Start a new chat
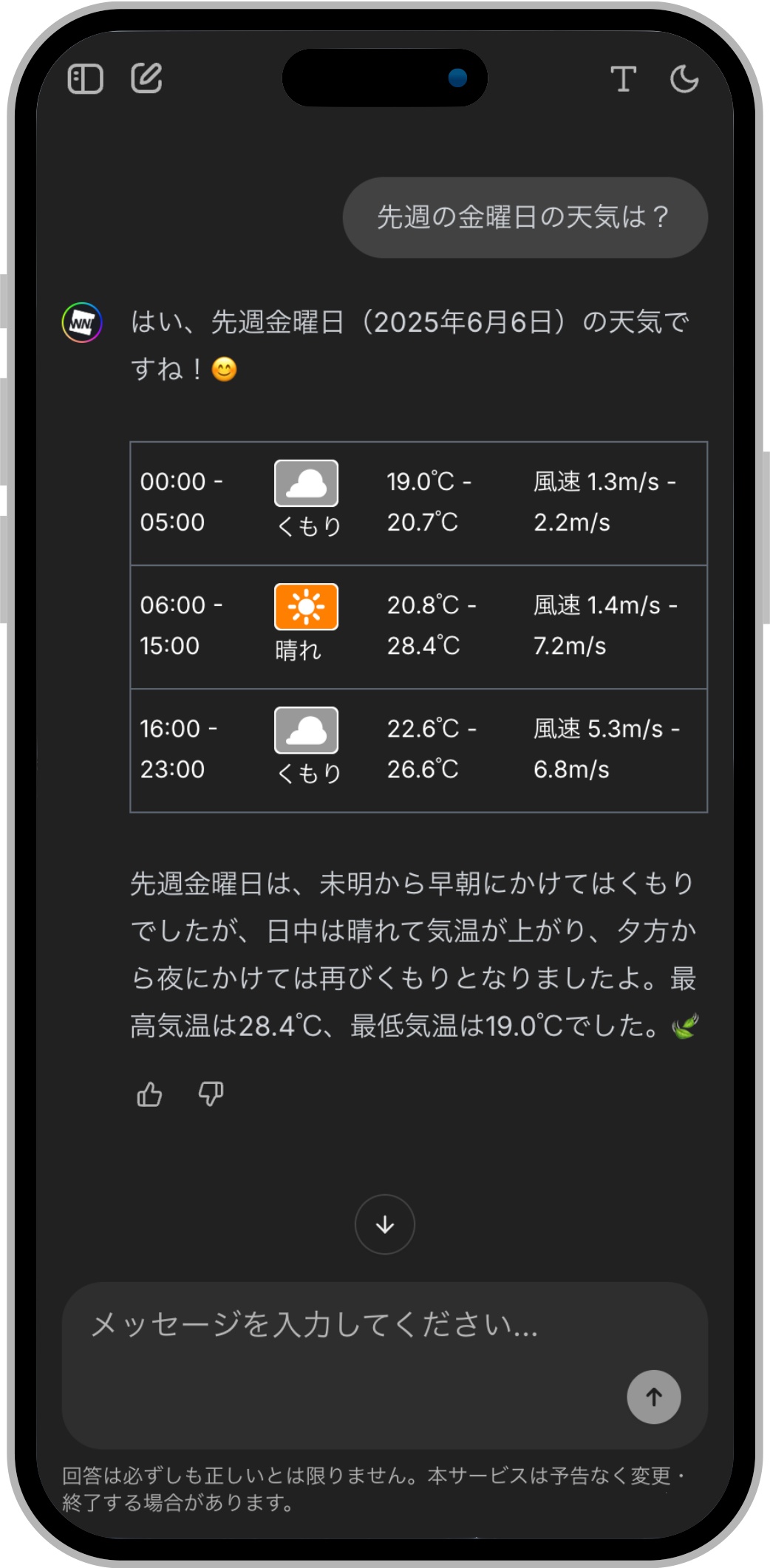The width and height of the screenshot is (770, 1568). pyautogui.click(x=146, y=78)
